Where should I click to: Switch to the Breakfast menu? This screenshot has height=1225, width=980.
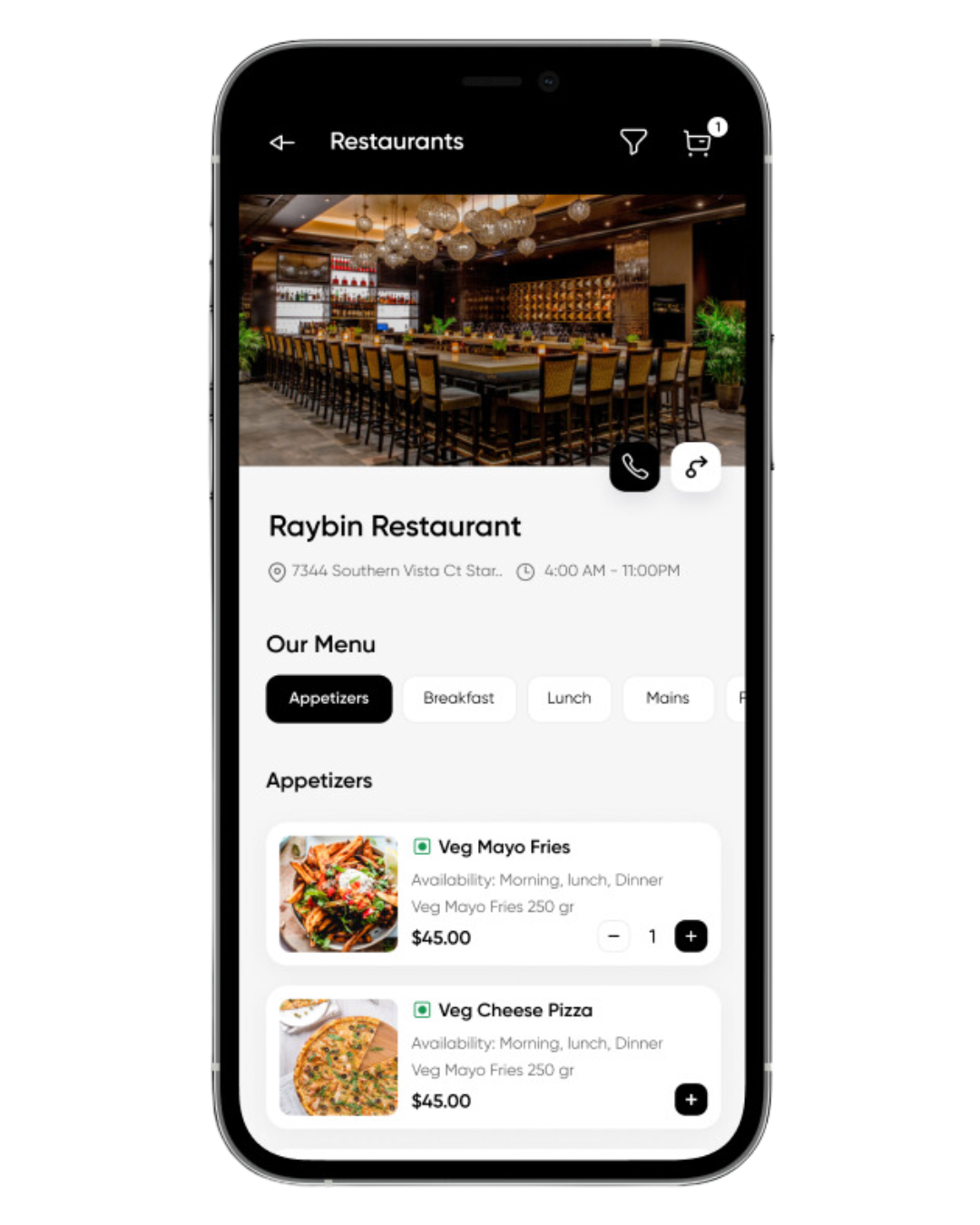(459, 699)
